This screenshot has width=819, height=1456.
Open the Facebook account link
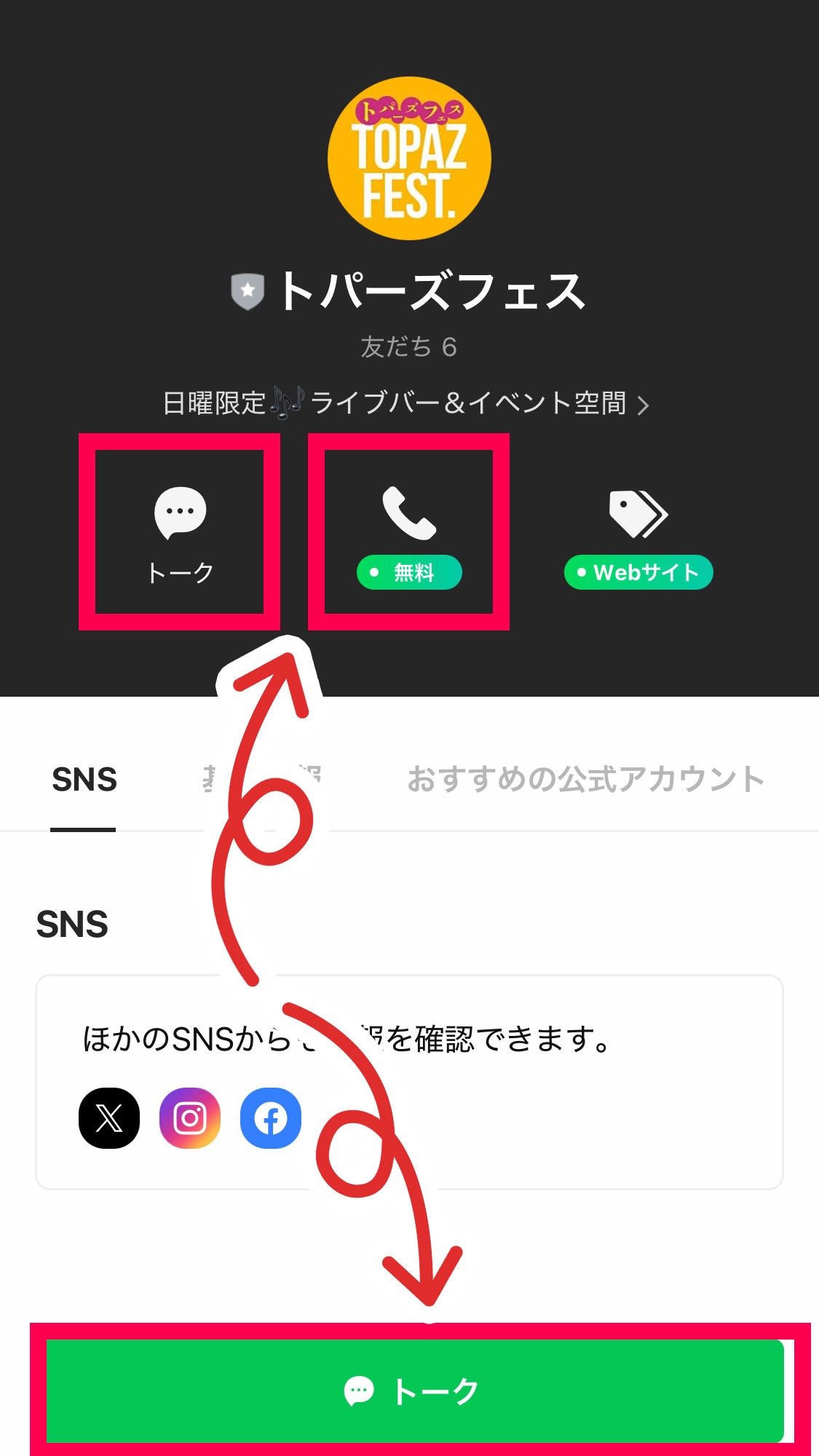[x=271, y=1117]
